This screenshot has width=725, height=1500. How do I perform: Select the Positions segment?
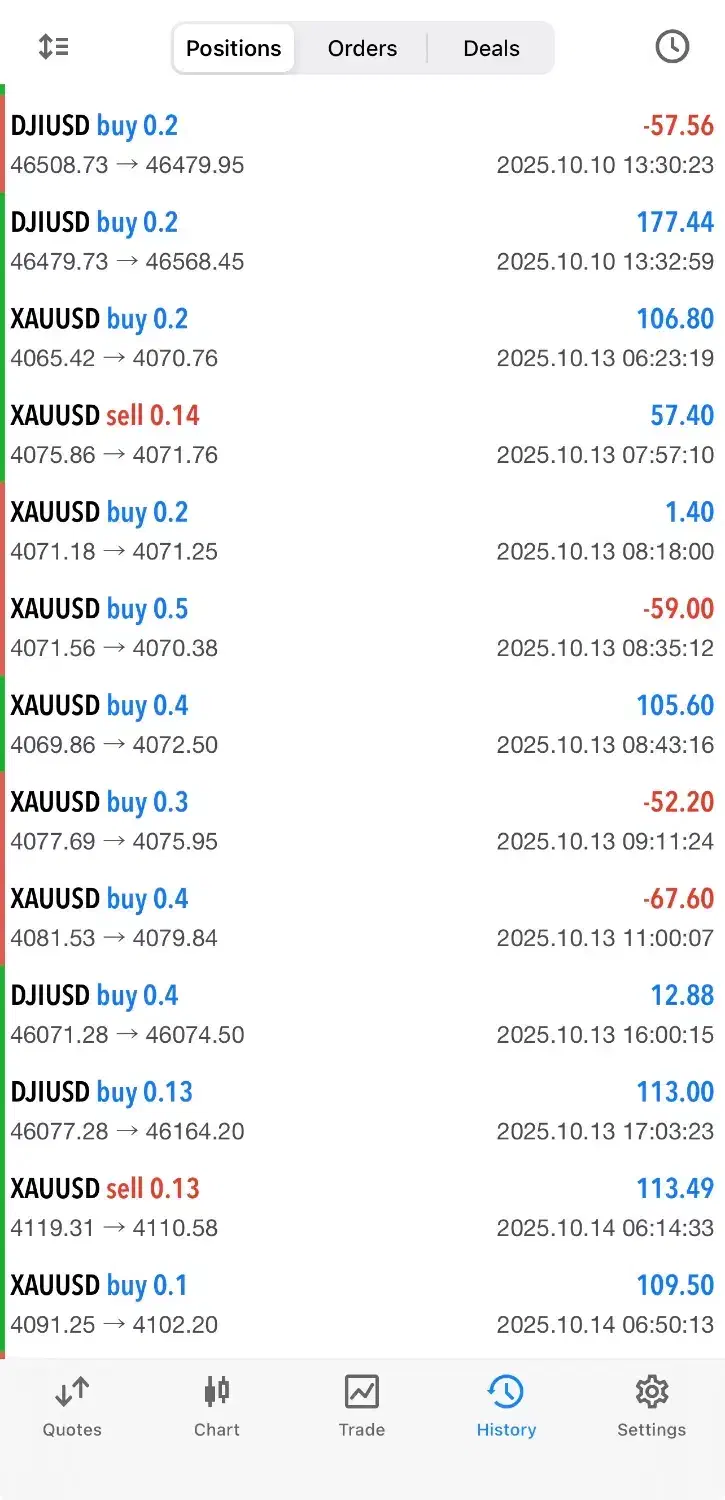[x=234, y=48]
